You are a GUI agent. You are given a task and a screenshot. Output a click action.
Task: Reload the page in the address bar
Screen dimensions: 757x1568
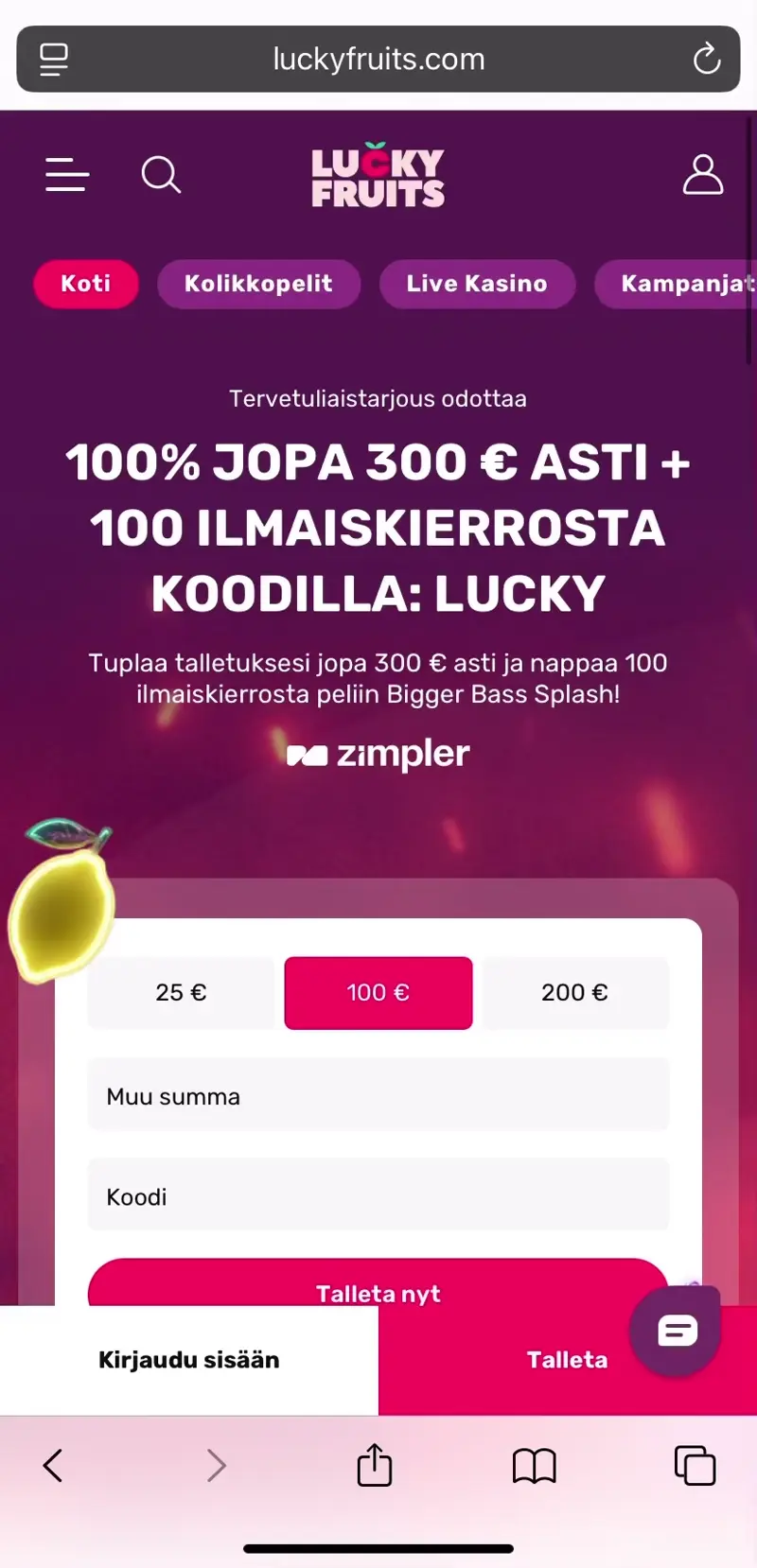click(x=706, y=59)
